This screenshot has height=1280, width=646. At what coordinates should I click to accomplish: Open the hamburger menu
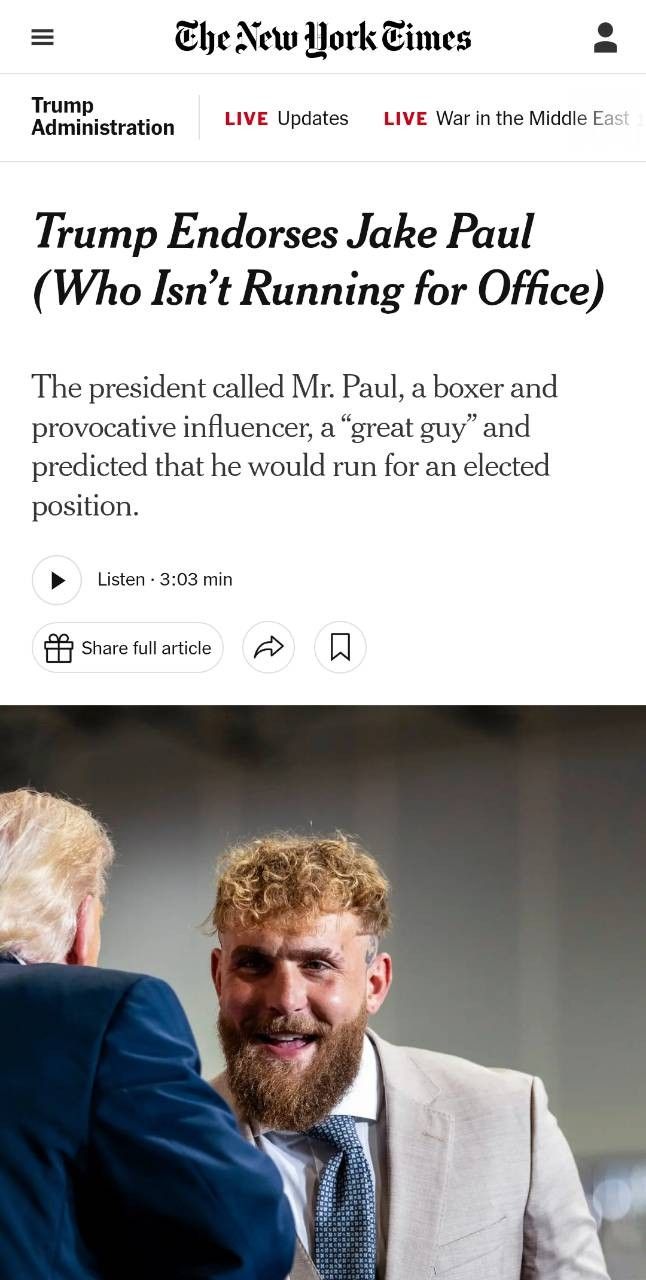point(42,38)
